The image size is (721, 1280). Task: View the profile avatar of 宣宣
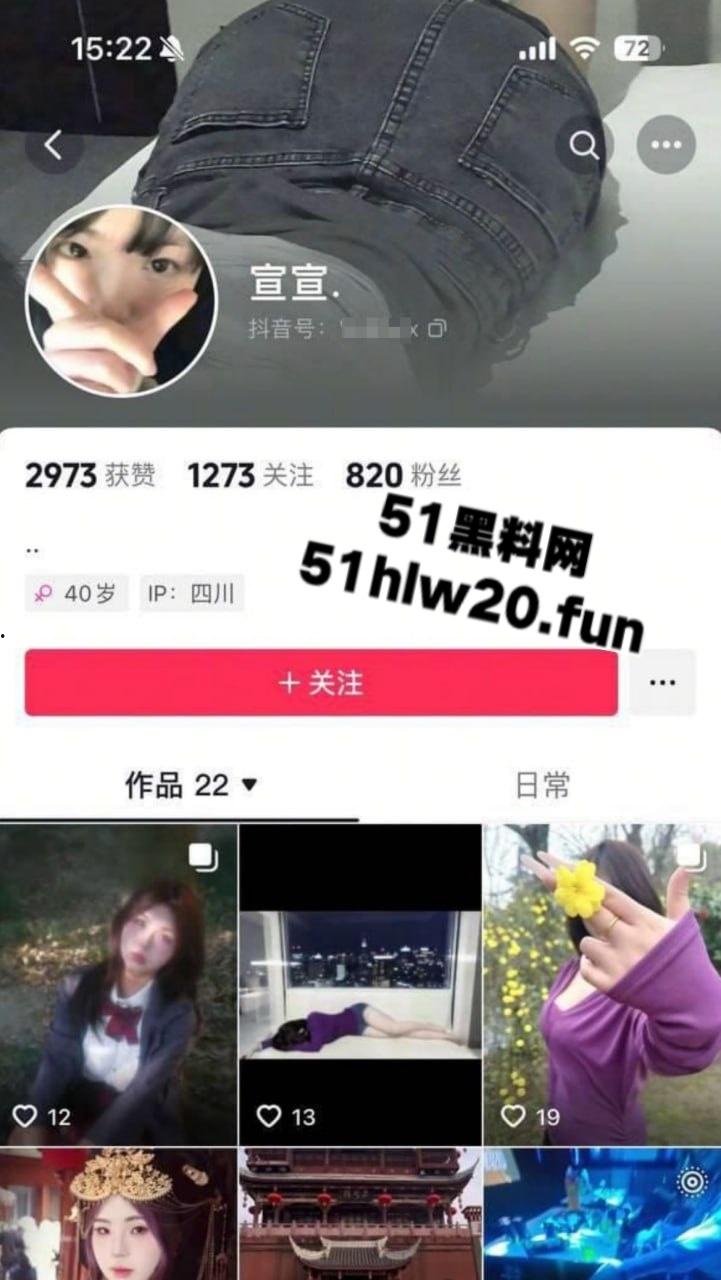pyautogui.click(x=120, y=302)
